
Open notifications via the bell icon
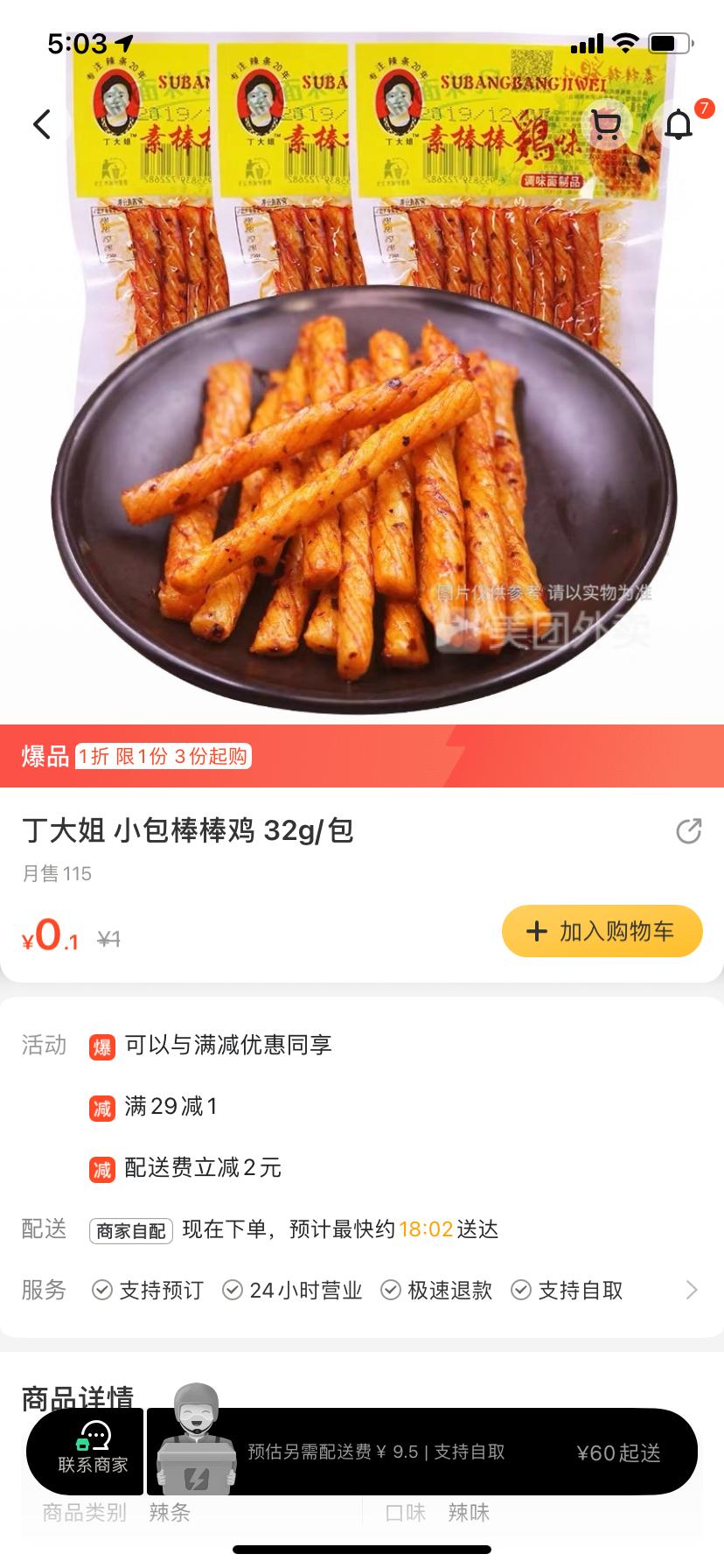click(677, 124)
